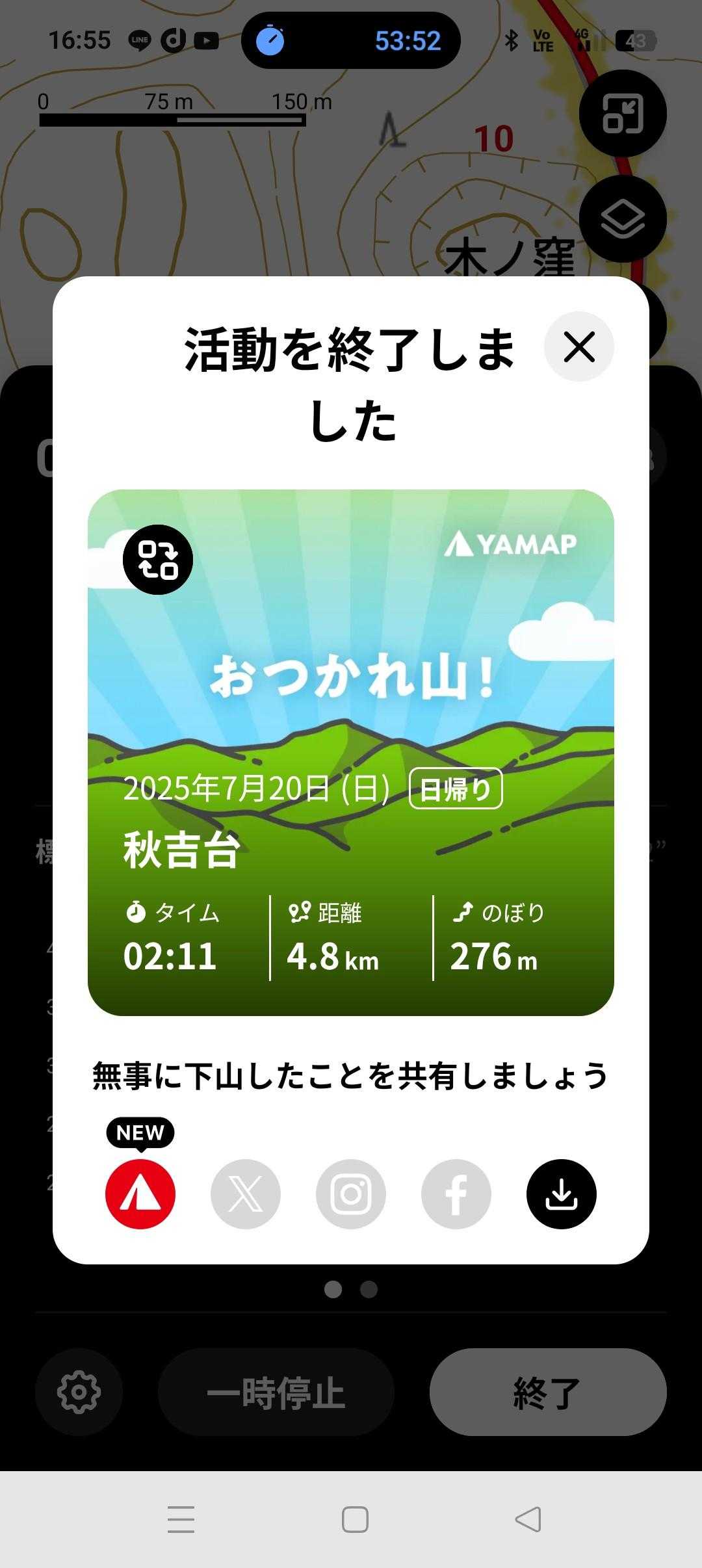Download the activity card image

(562, 1194)
